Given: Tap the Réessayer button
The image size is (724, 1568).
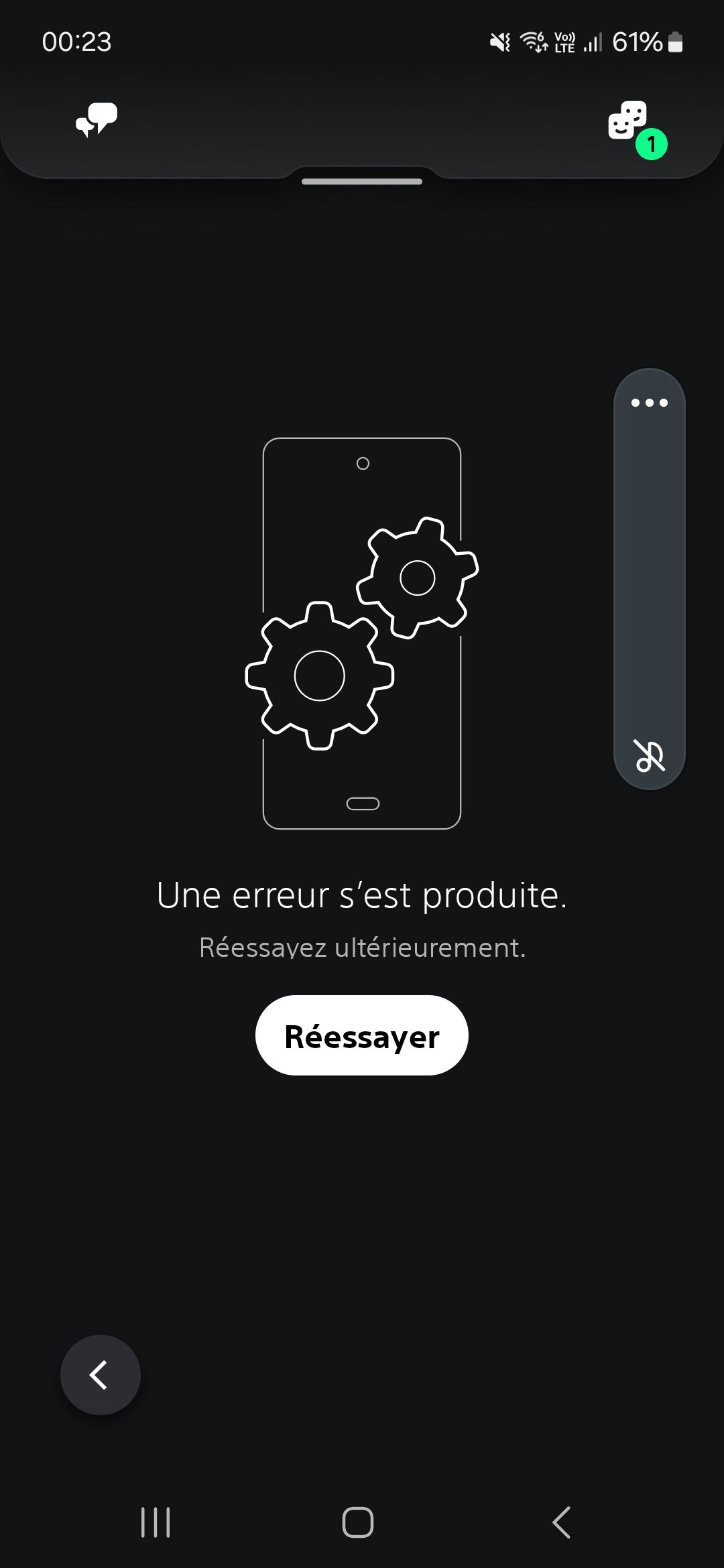Looking at the screenshot, I should tap(361, 1035).
